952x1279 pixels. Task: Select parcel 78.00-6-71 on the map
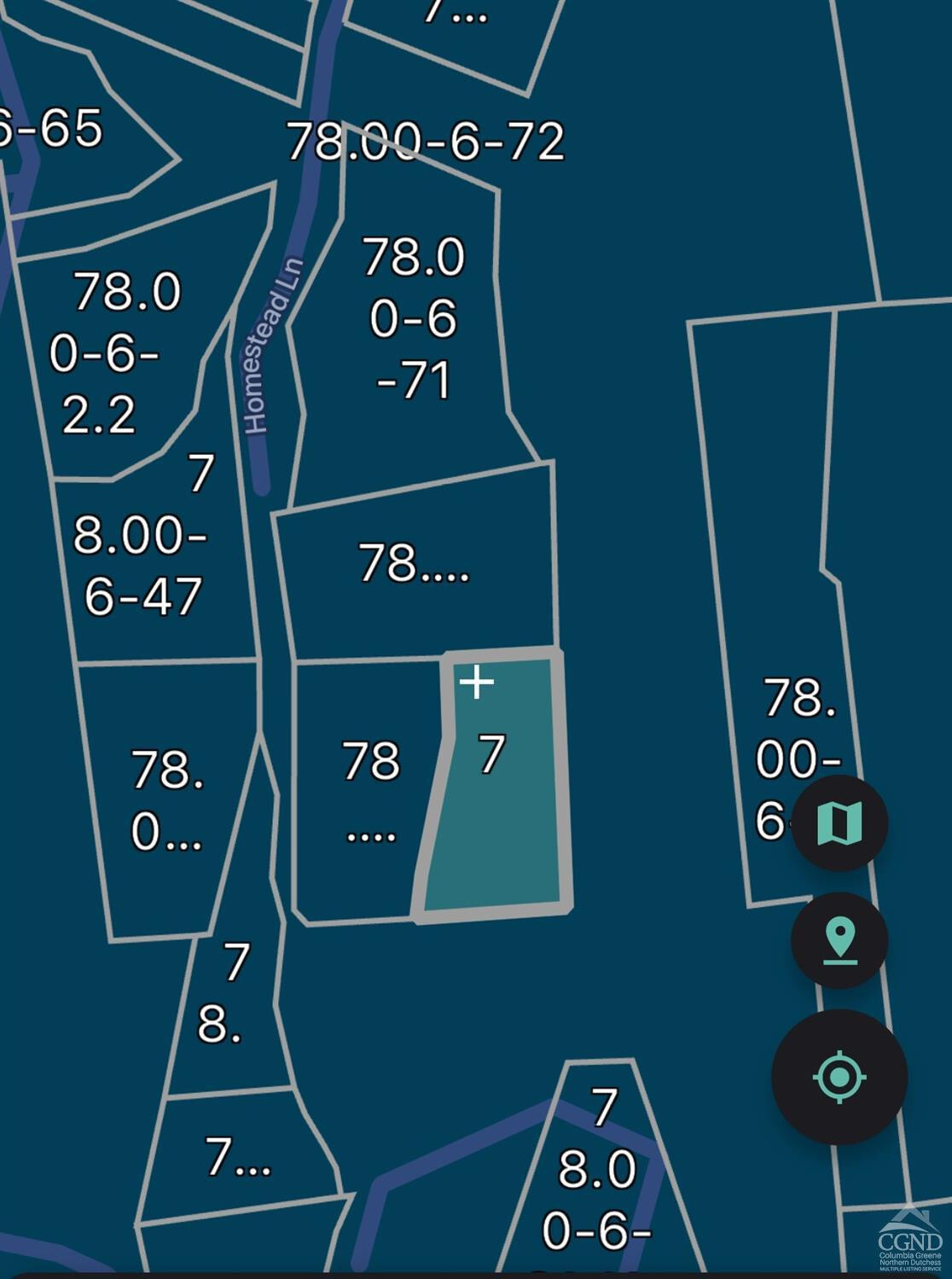pos(414,320)
